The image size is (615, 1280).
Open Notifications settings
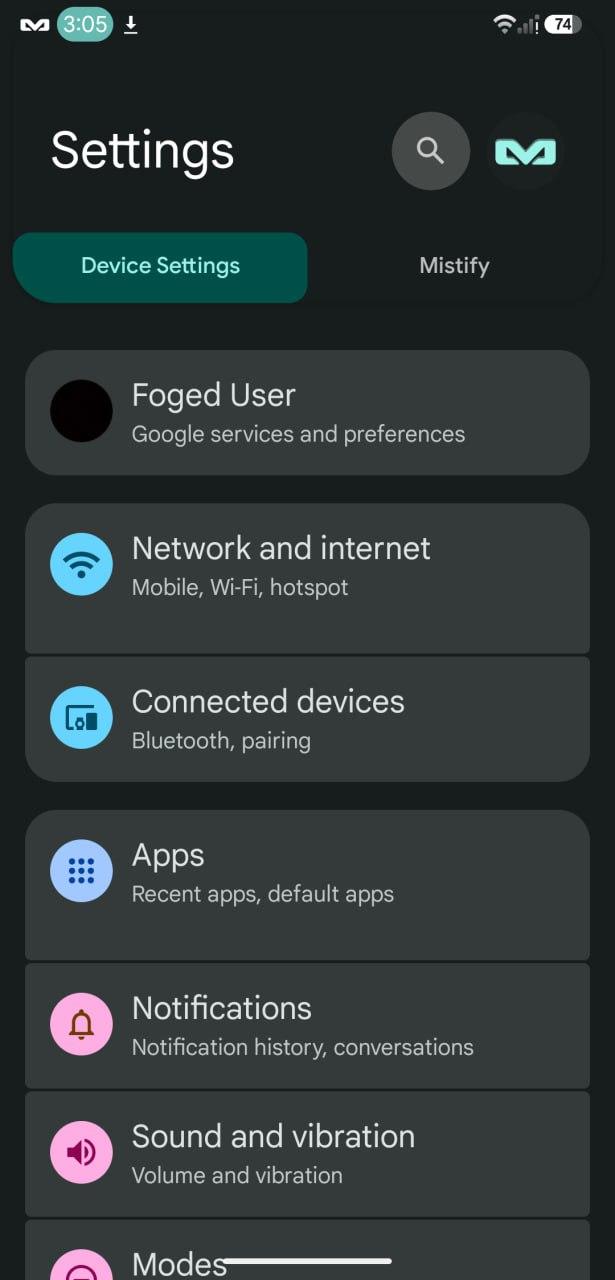307,1026
